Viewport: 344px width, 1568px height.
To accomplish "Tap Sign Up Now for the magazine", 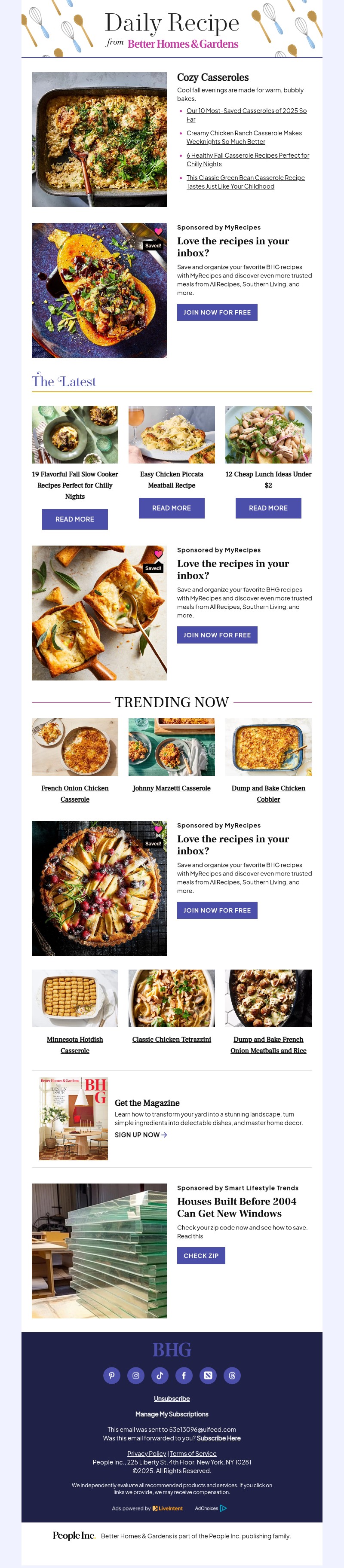I will point(141,1135).
